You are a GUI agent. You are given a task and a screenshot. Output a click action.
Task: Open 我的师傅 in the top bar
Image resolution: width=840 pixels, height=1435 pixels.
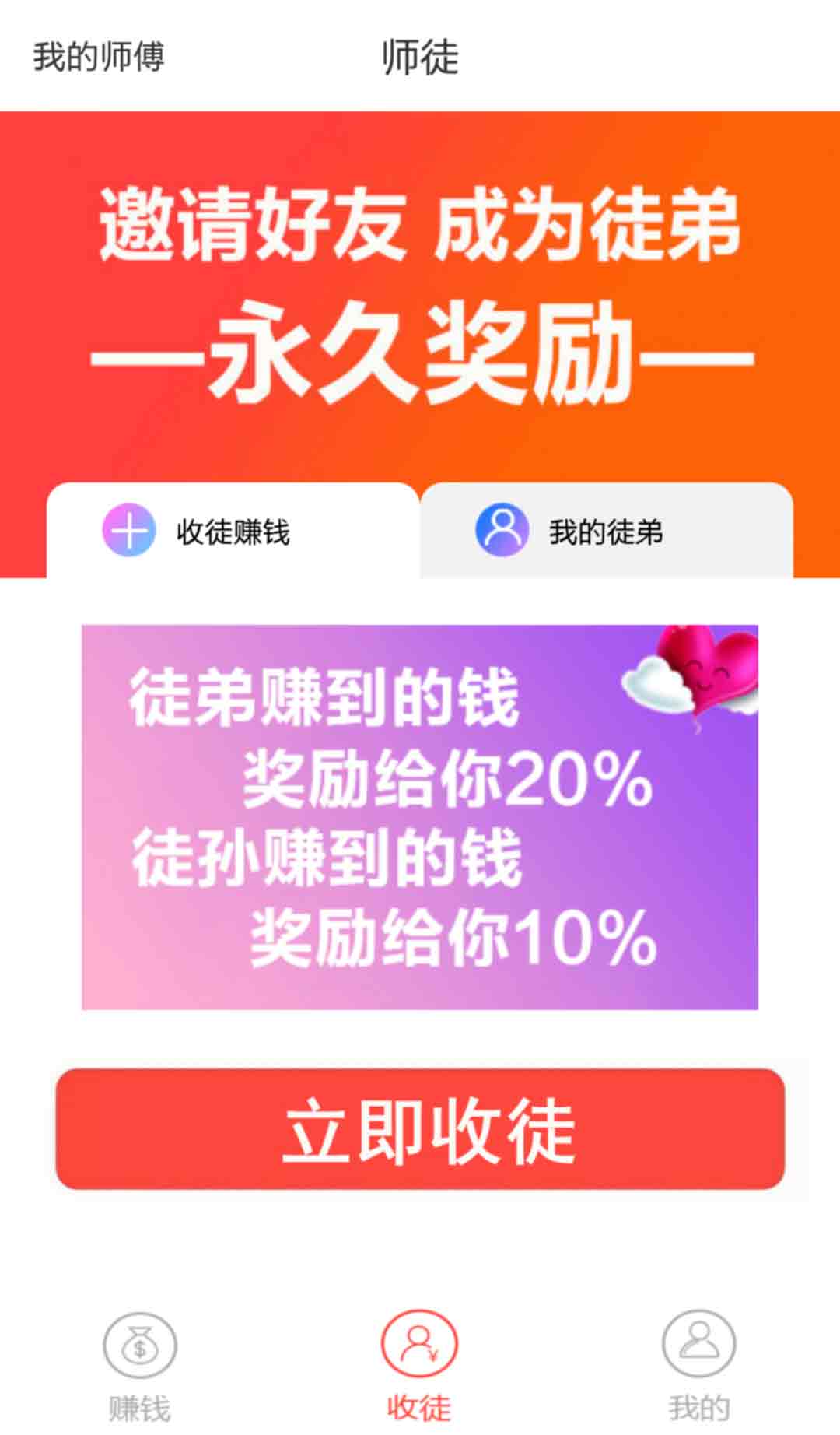pos(99,57)
